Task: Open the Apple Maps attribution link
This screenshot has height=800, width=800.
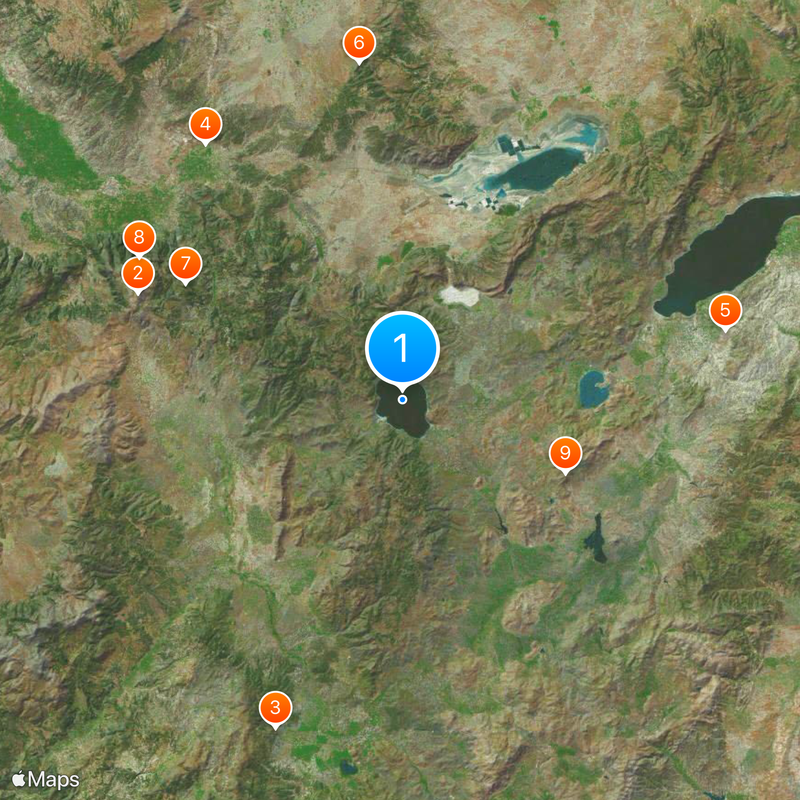Action: click(45, 779)
